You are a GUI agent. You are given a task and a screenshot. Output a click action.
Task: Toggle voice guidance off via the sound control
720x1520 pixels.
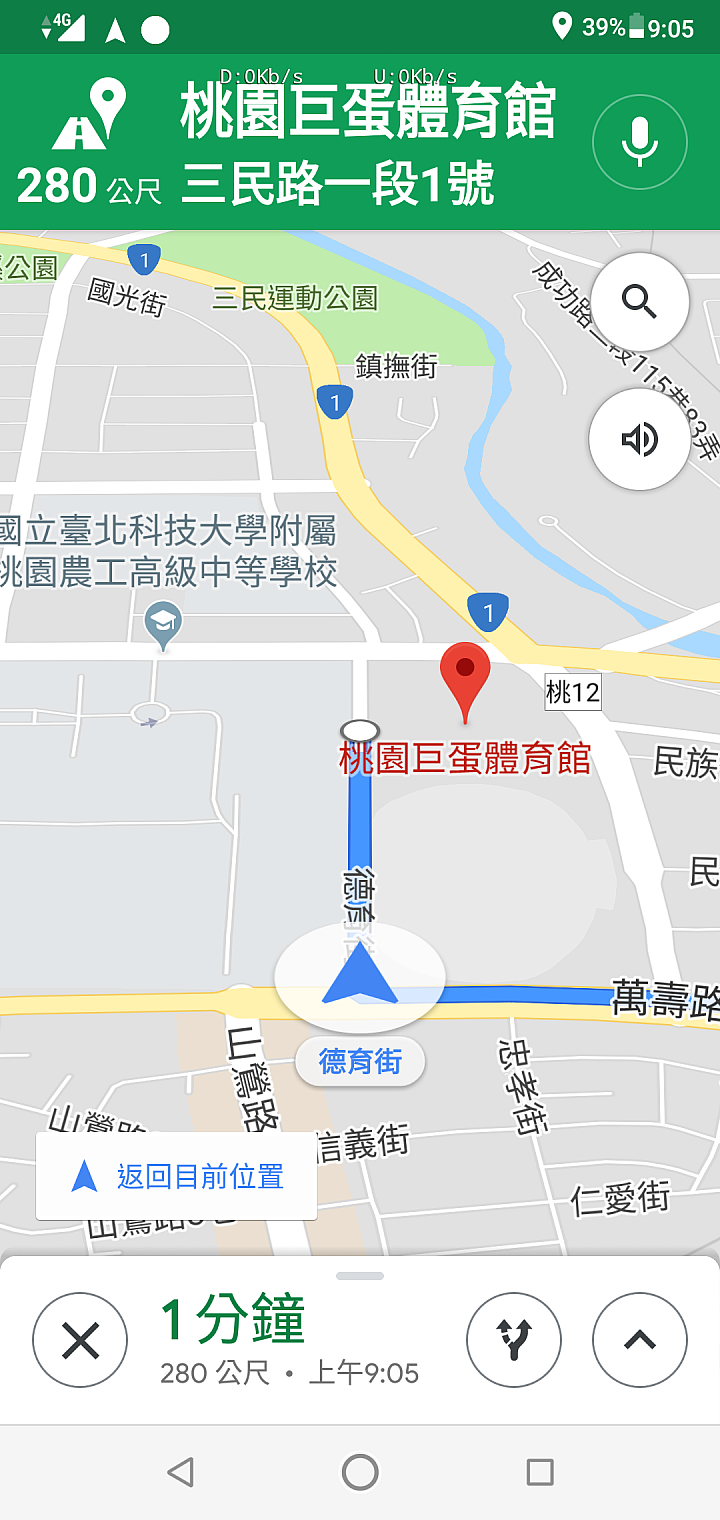[x=640, y=440]
